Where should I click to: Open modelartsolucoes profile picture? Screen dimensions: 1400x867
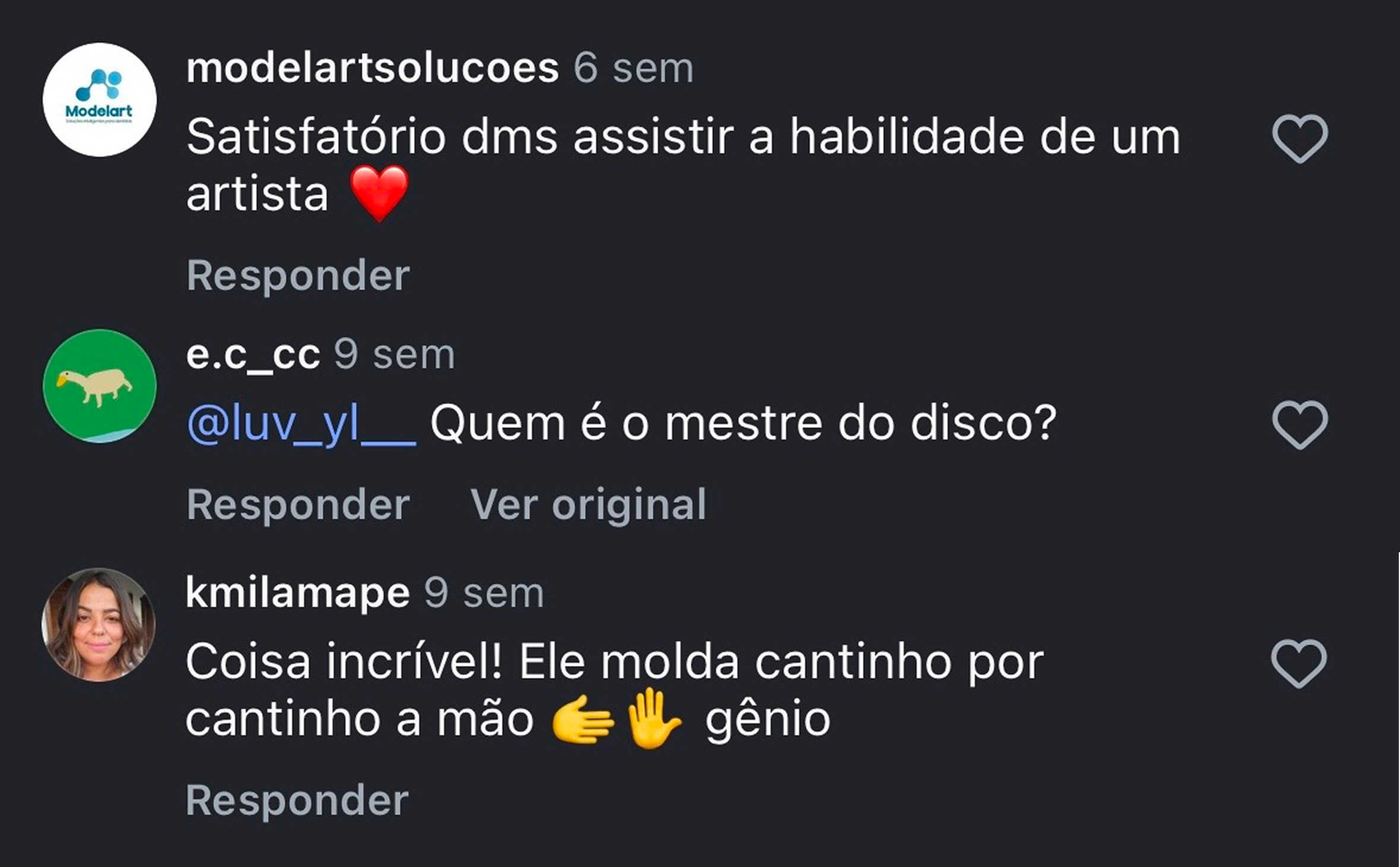[100, 100]
